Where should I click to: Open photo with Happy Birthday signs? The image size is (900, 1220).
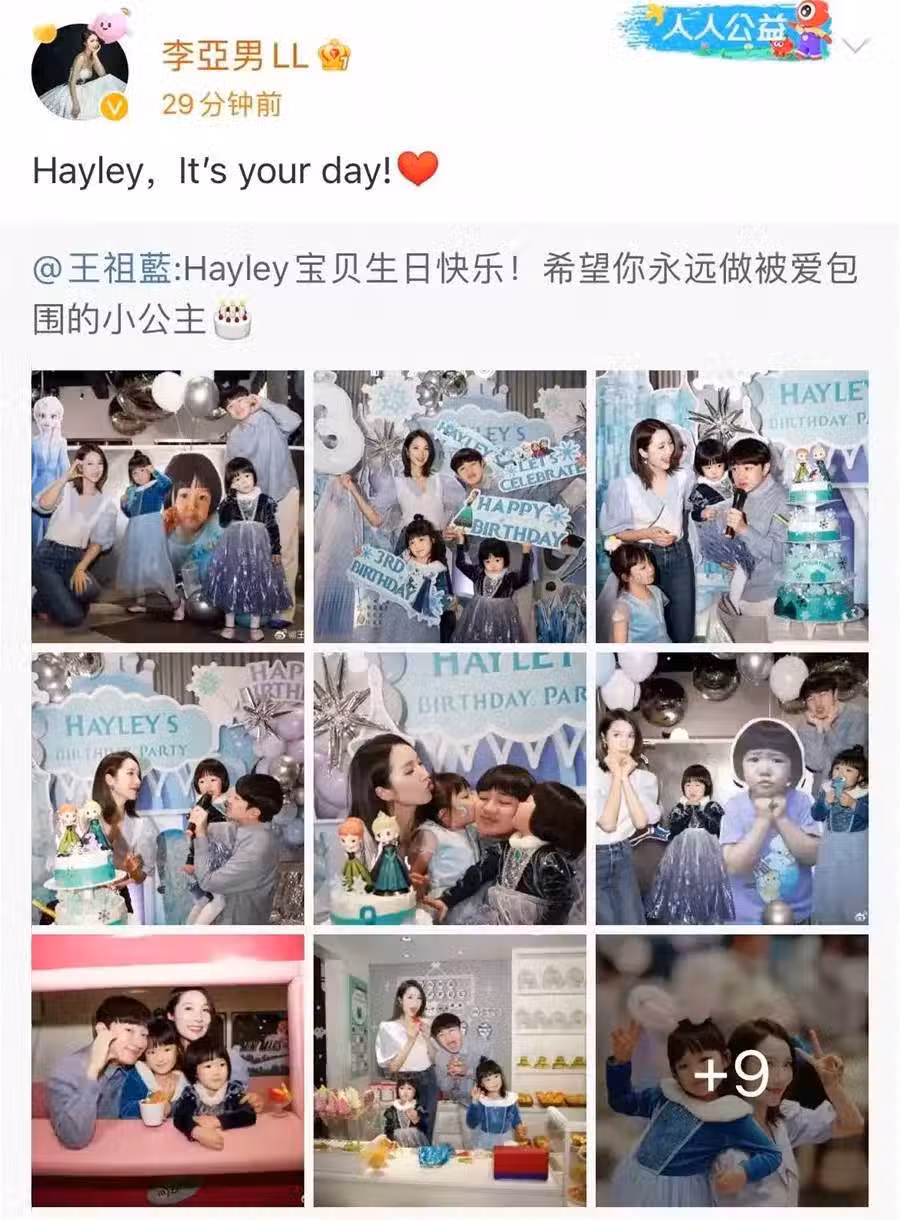tap(450, 506)
